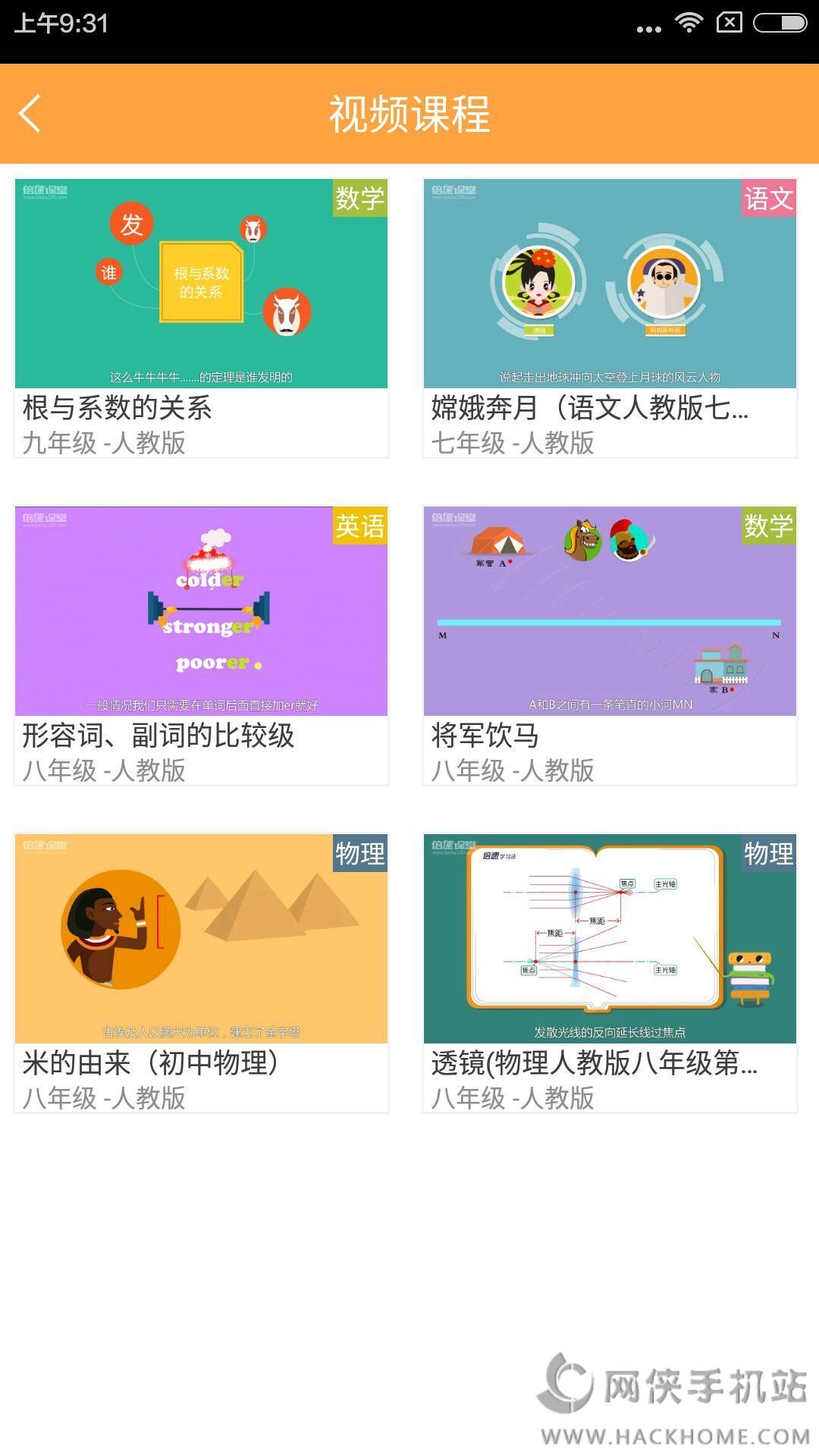Select the 将军饮马 math video
Image resolution: width=819 pixels, height=1456 pixels.
610,612
